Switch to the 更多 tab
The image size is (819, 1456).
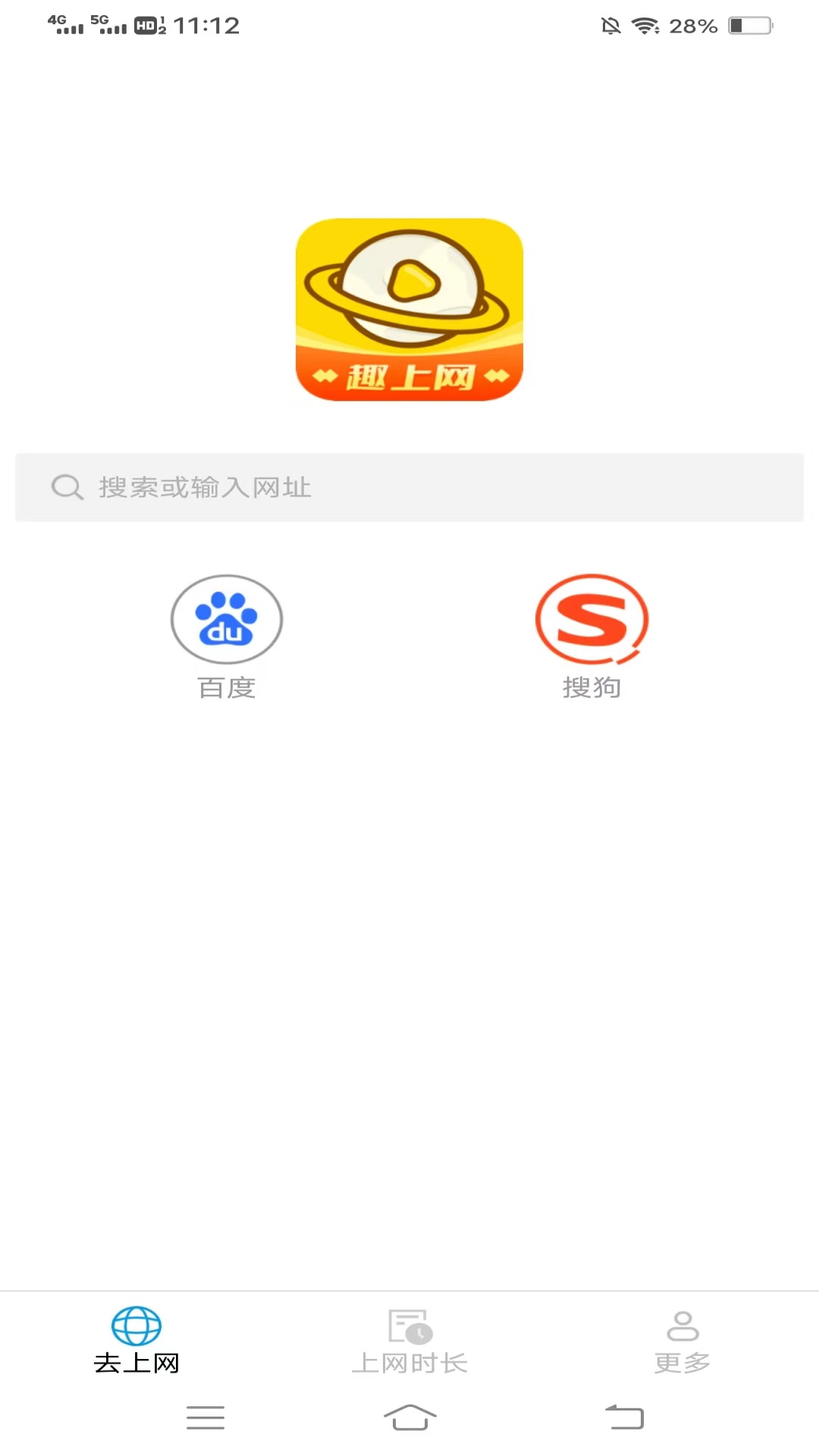point(683,1342)
